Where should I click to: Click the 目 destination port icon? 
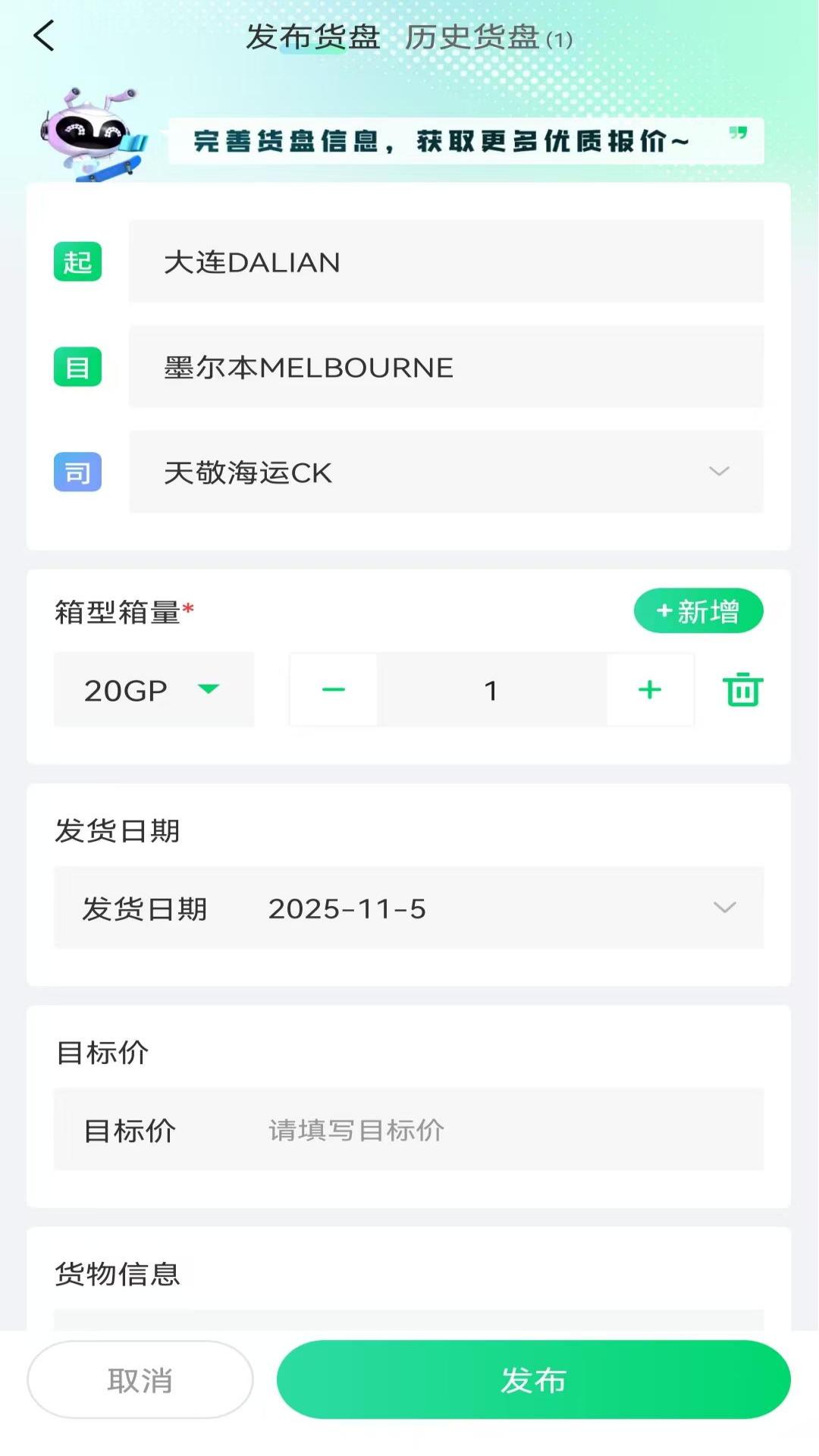point(77,367)
